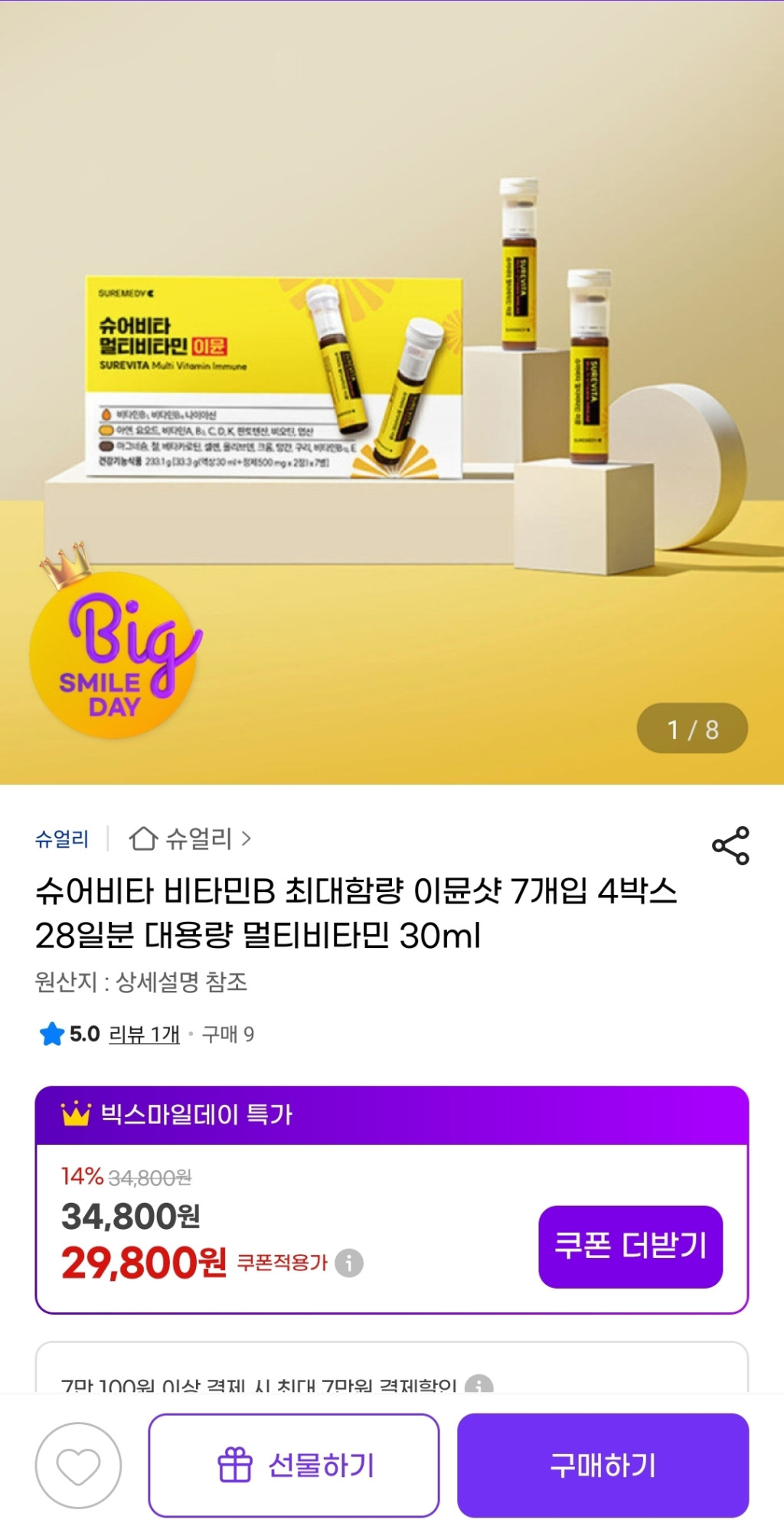Add product to wishlist with heart

click(78, 1466)
